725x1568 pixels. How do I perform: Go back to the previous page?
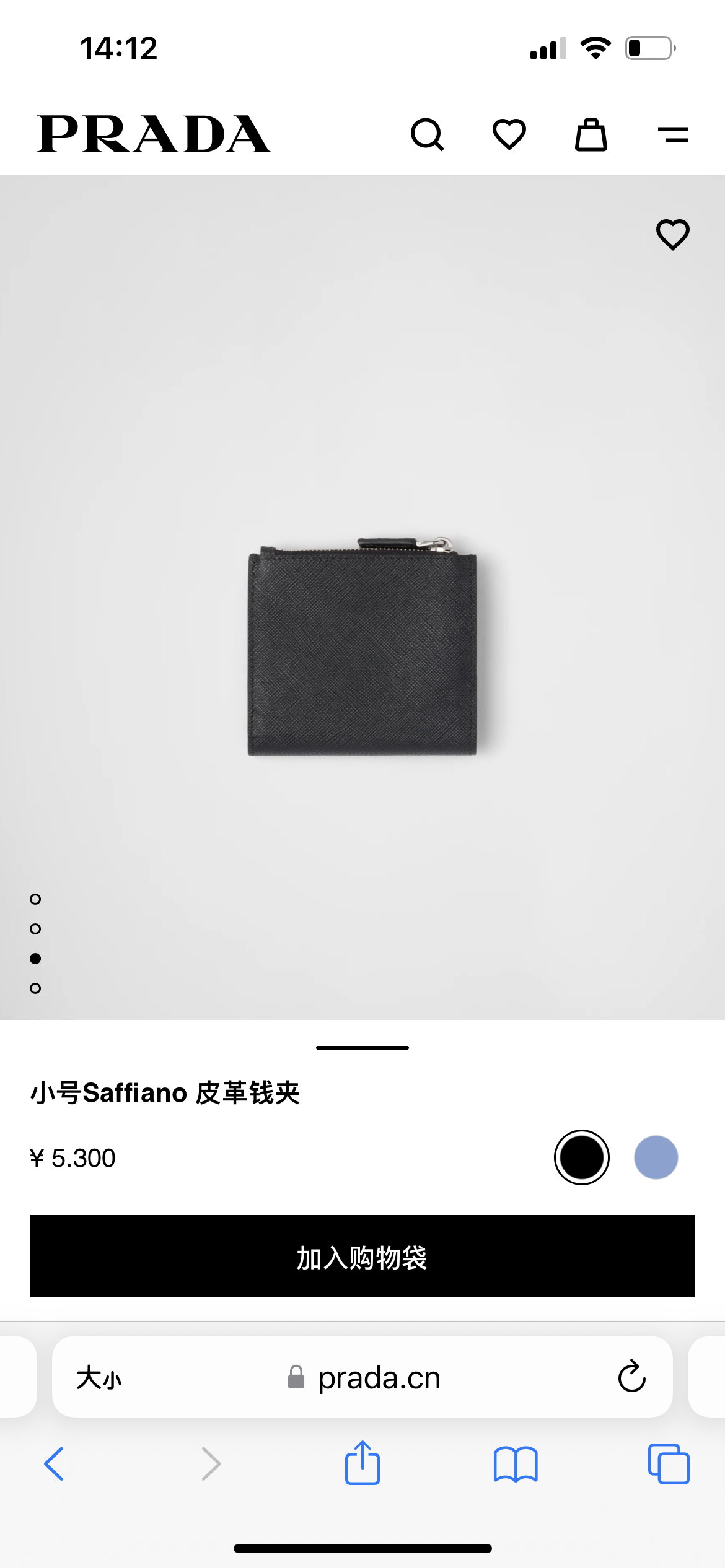tap(55, 1464)
